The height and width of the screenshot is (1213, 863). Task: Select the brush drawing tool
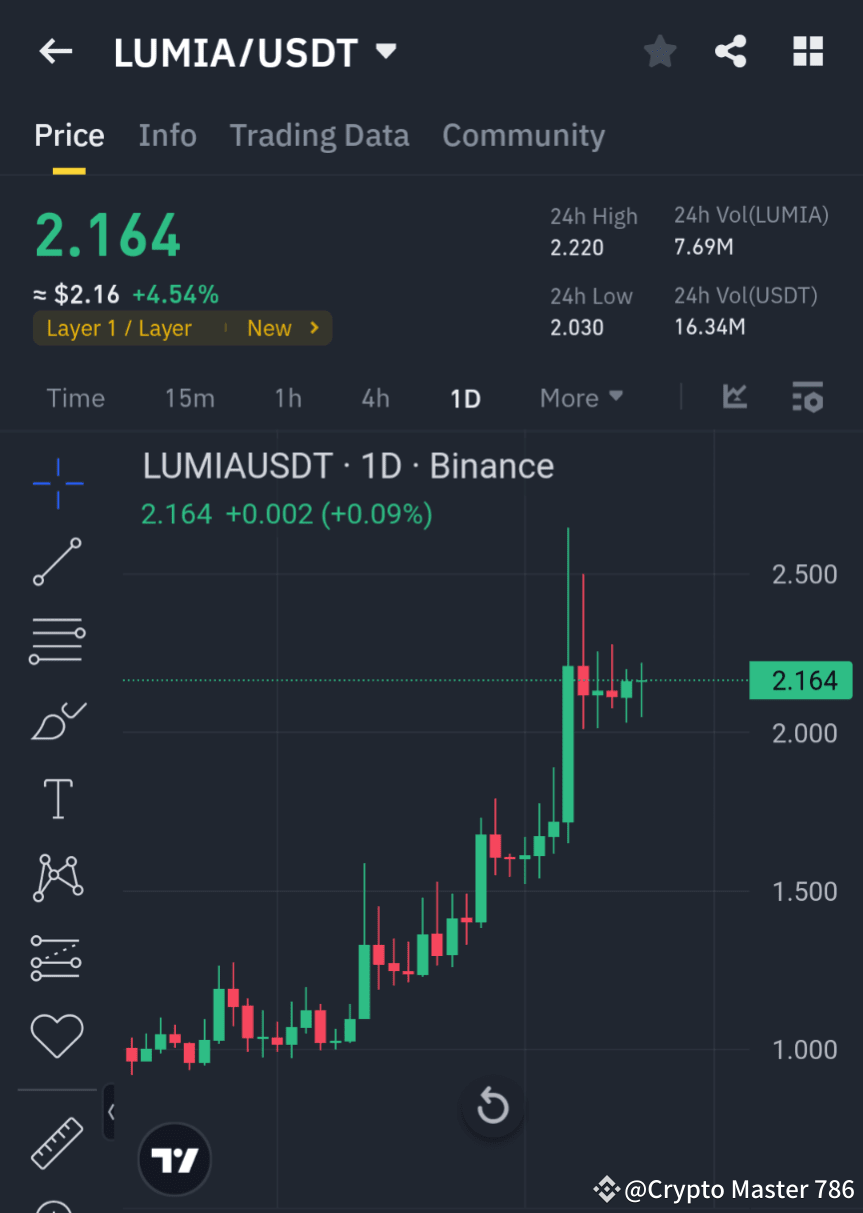[x=57, y=720]
